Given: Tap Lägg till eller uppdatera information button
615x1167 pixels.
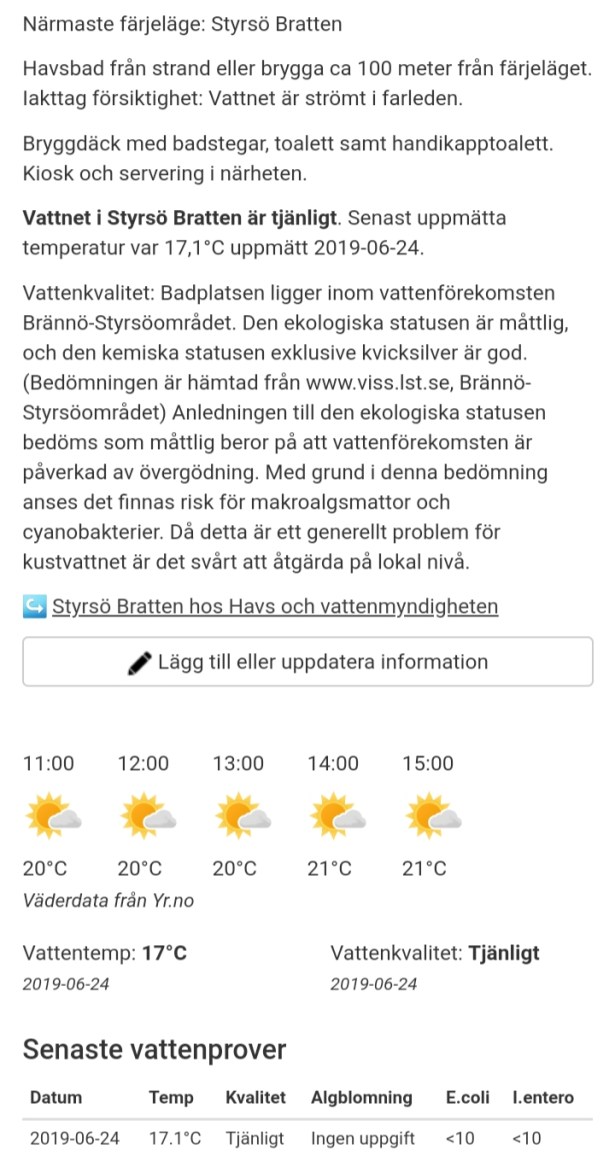Looking at the screenshot, I should (308, 662).
